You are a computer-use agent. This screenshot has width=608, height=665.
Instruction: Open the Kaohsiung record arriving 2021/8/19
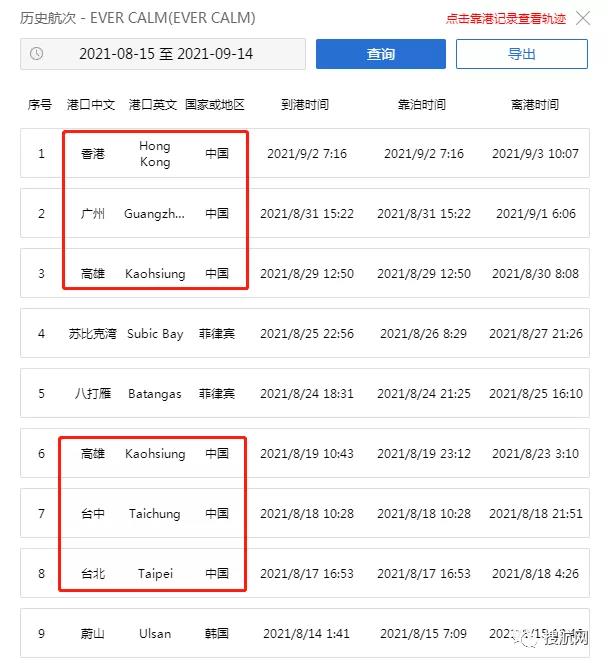[304, 453]
